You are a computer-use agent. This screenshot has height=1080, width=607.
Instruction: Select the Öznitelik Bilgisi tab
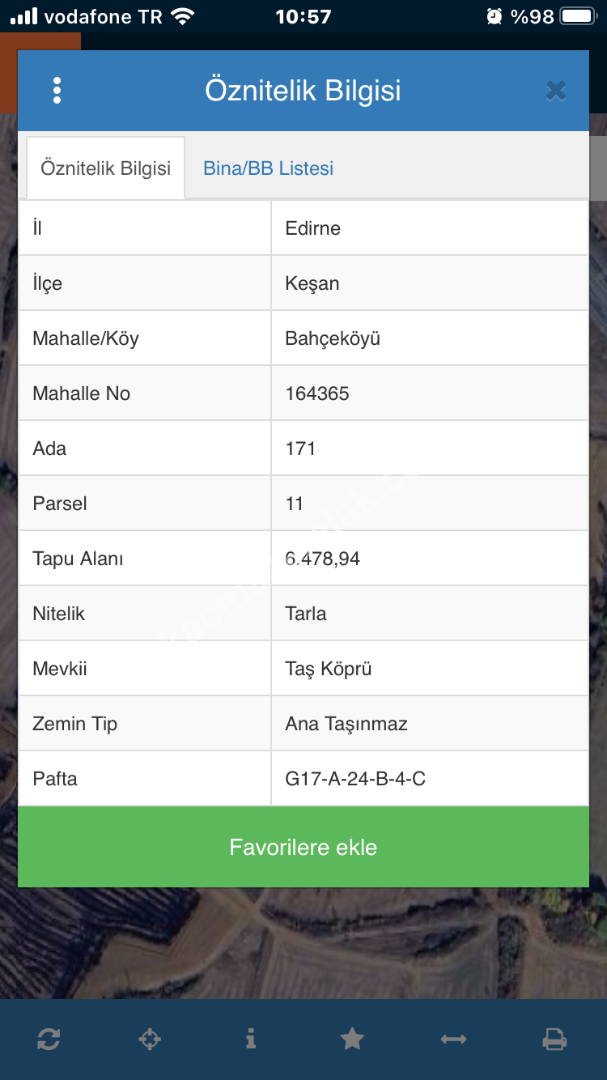105,168
